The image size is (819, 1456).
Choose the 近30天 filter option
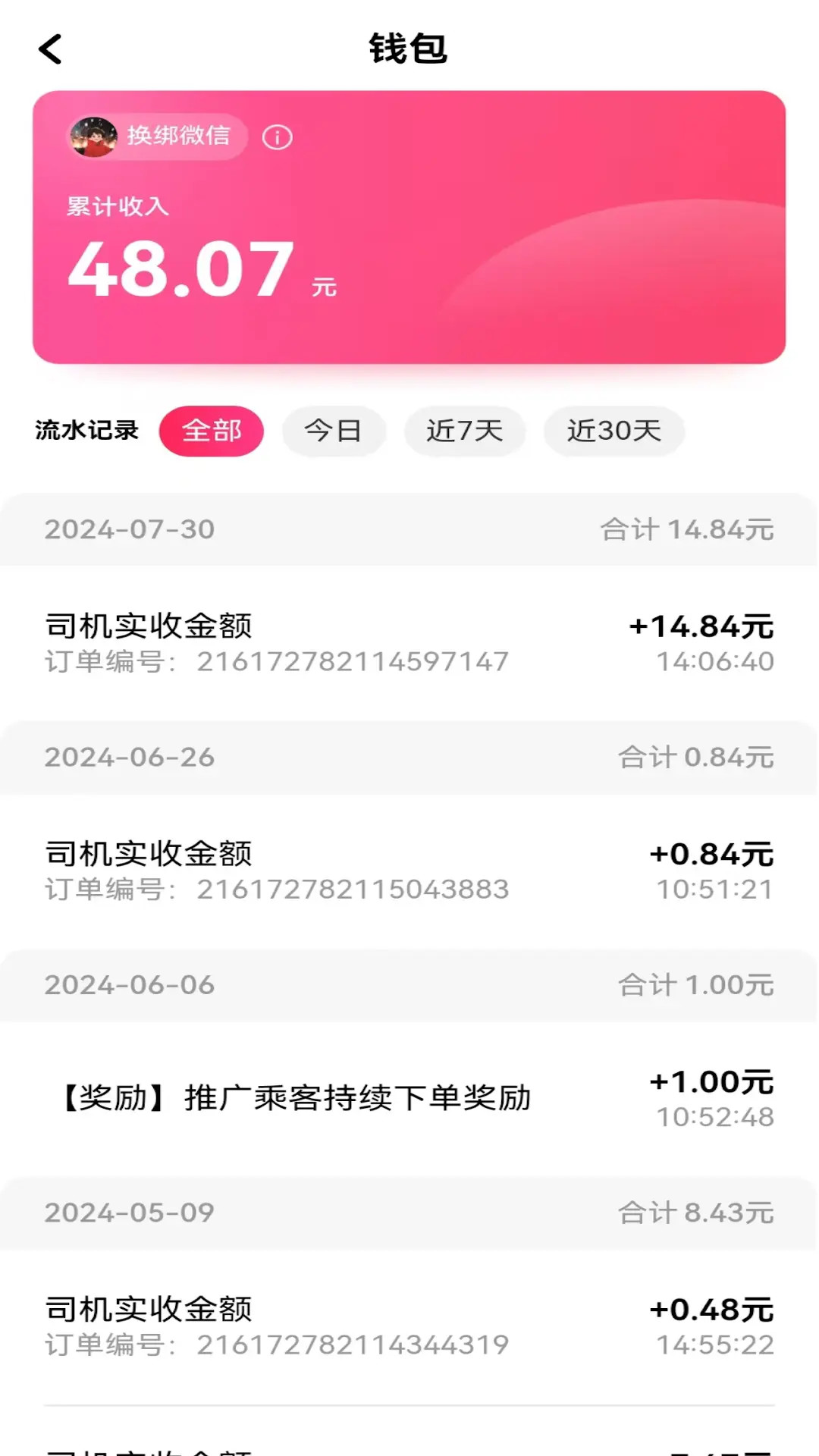coord(615,430)
